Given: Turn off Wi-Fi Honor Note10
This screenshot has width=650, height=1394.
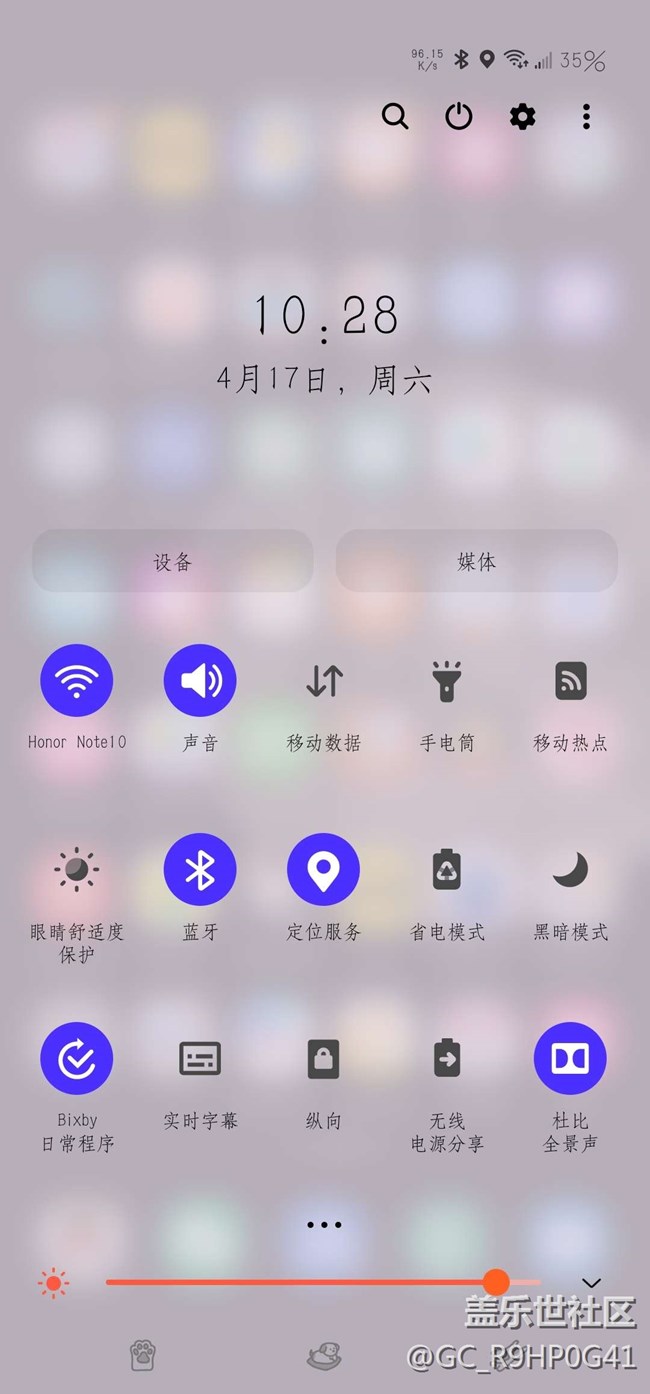Looking at the screenshot, I should [x=77, y=681].
